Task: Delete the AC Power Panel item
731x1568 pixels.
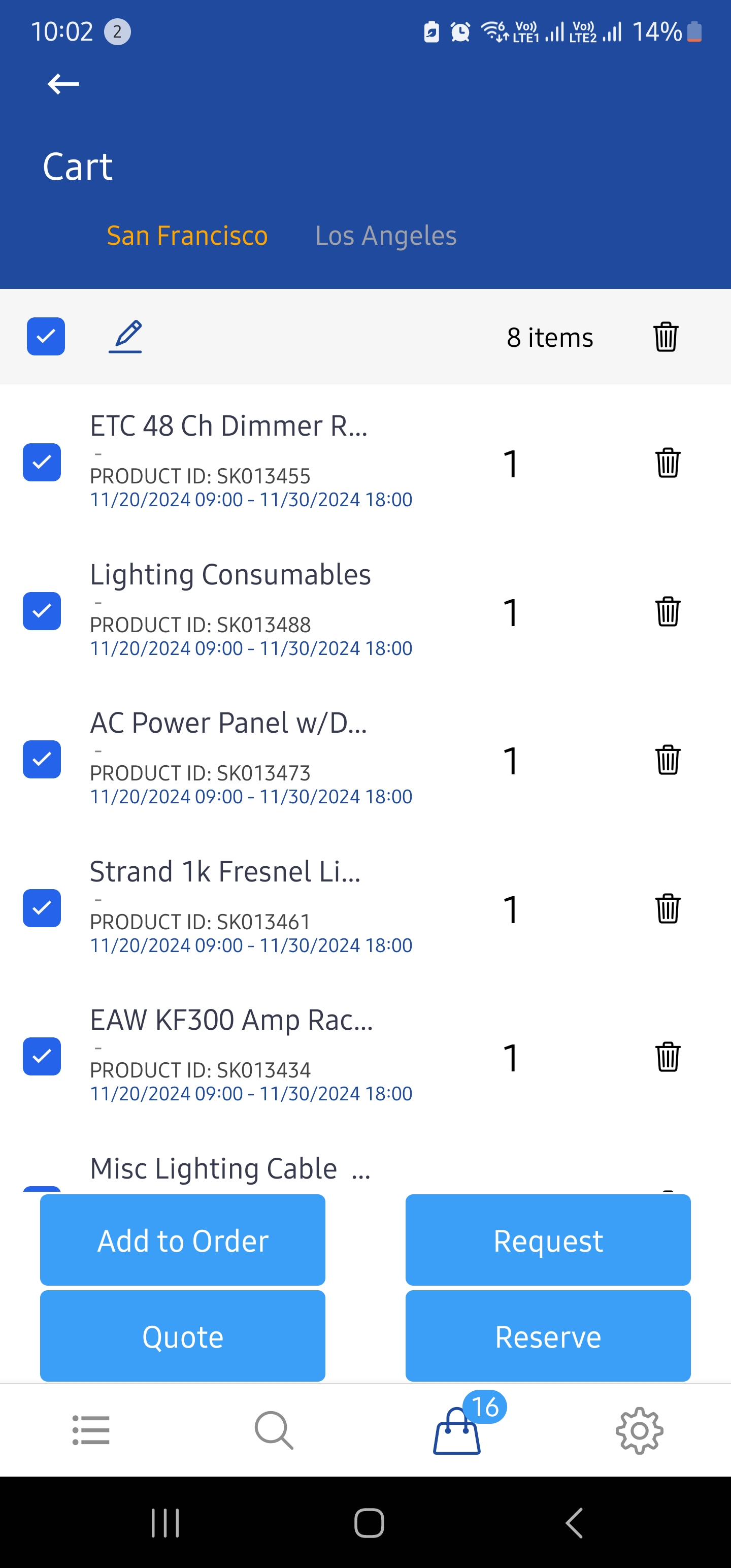Action: [x=667, y=761]
